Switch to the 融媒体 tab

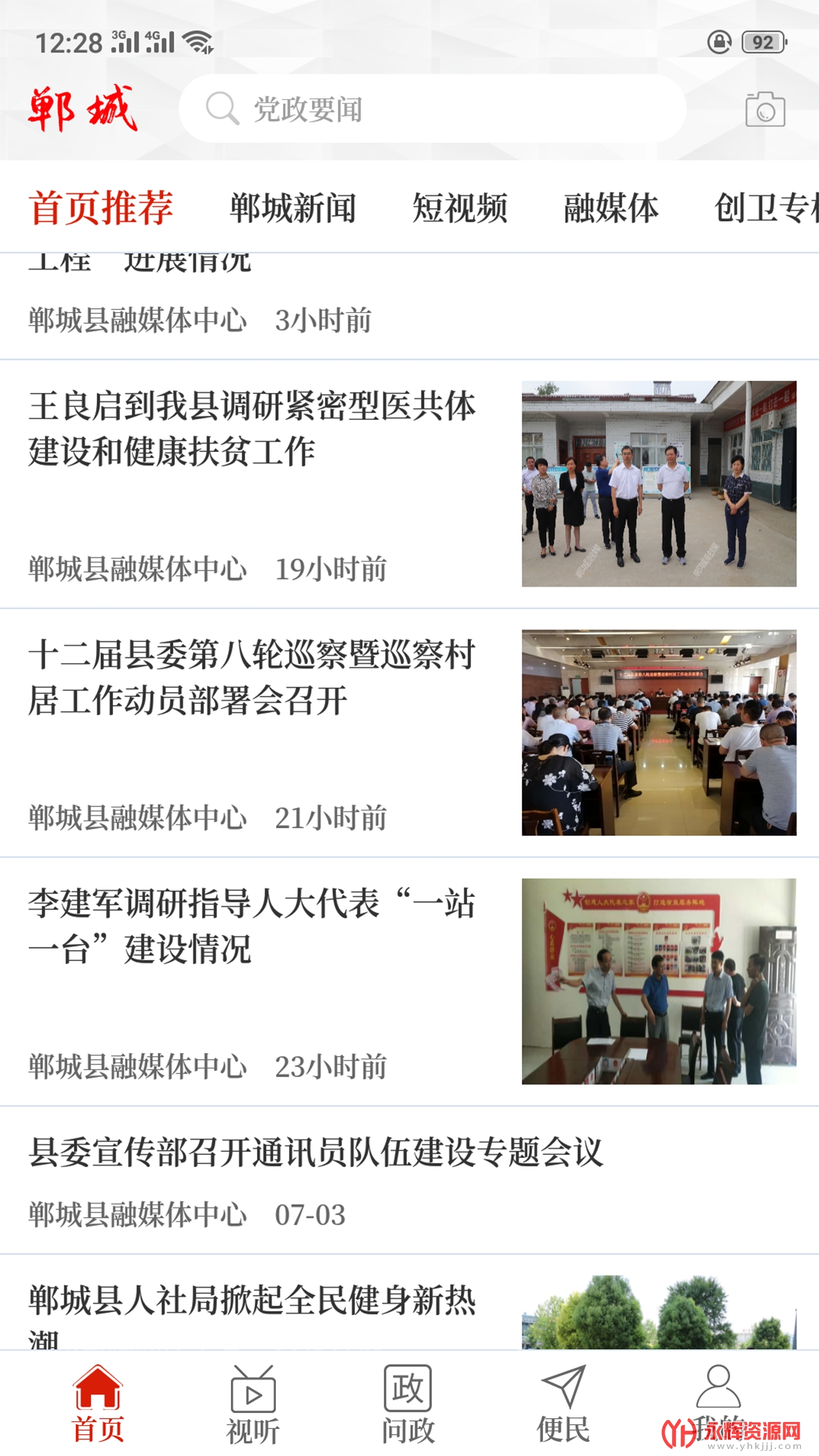pos(610,208)
